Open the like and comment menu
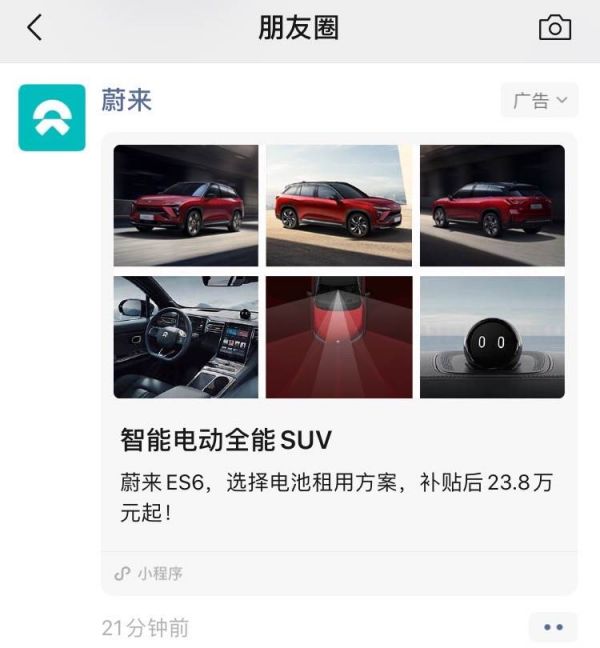Viewport: 600px width, 648px height. tap(553, 627)
